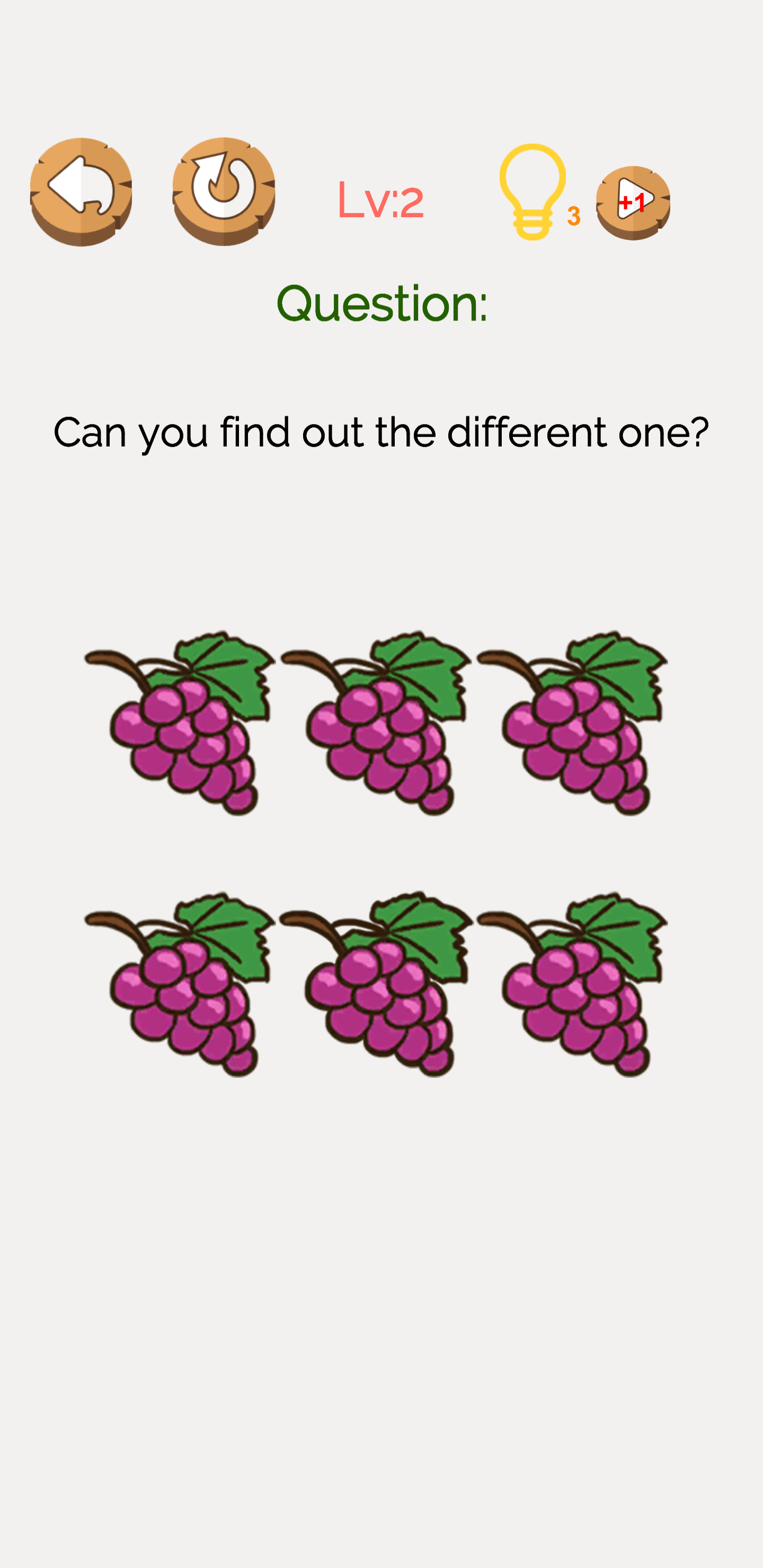Restart the level with the reload button
This screenshot has height=1568, width=763.
[224, 192]
